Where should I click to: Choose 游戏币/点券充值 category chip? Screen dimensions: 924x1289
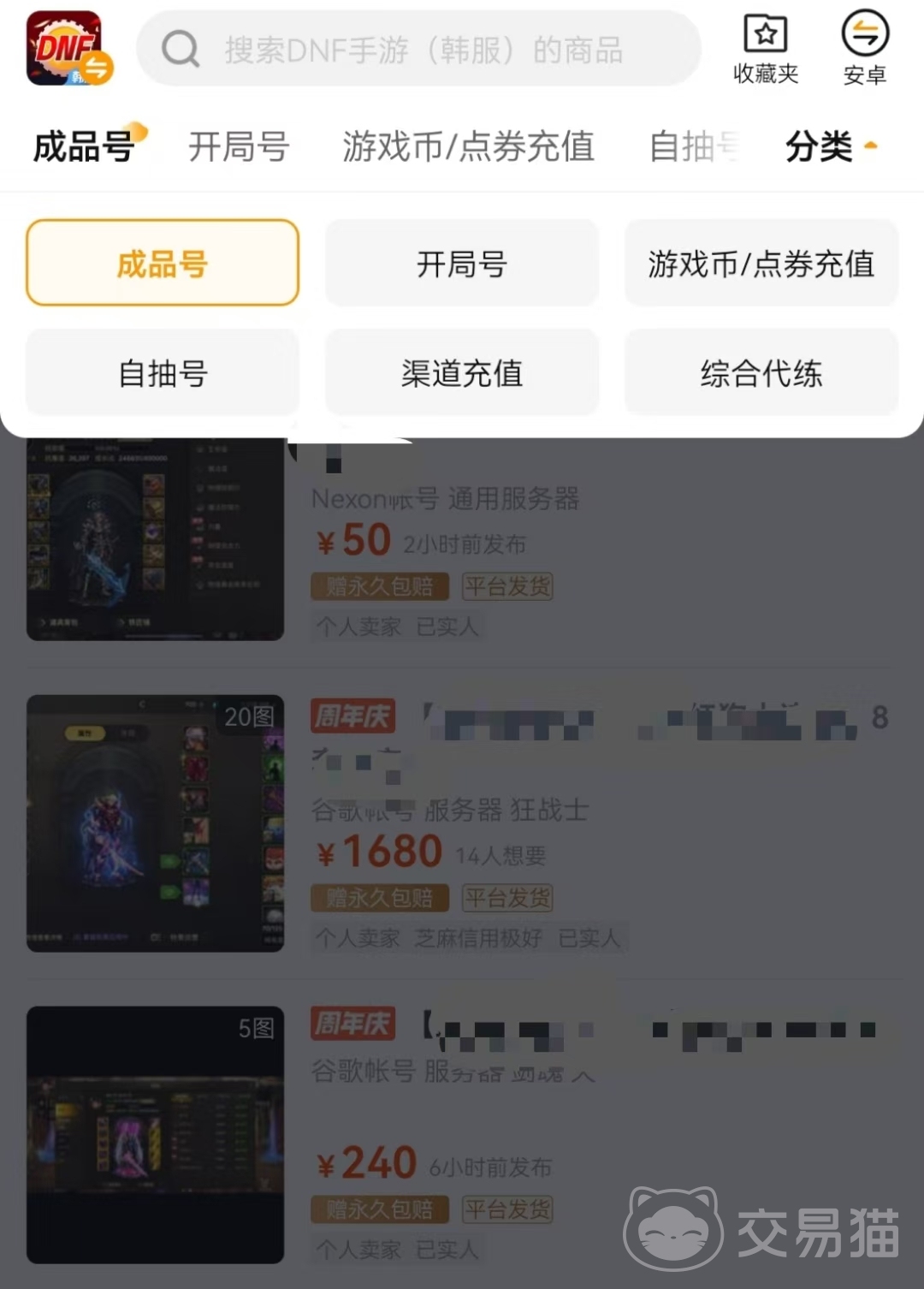click(761, 263)
